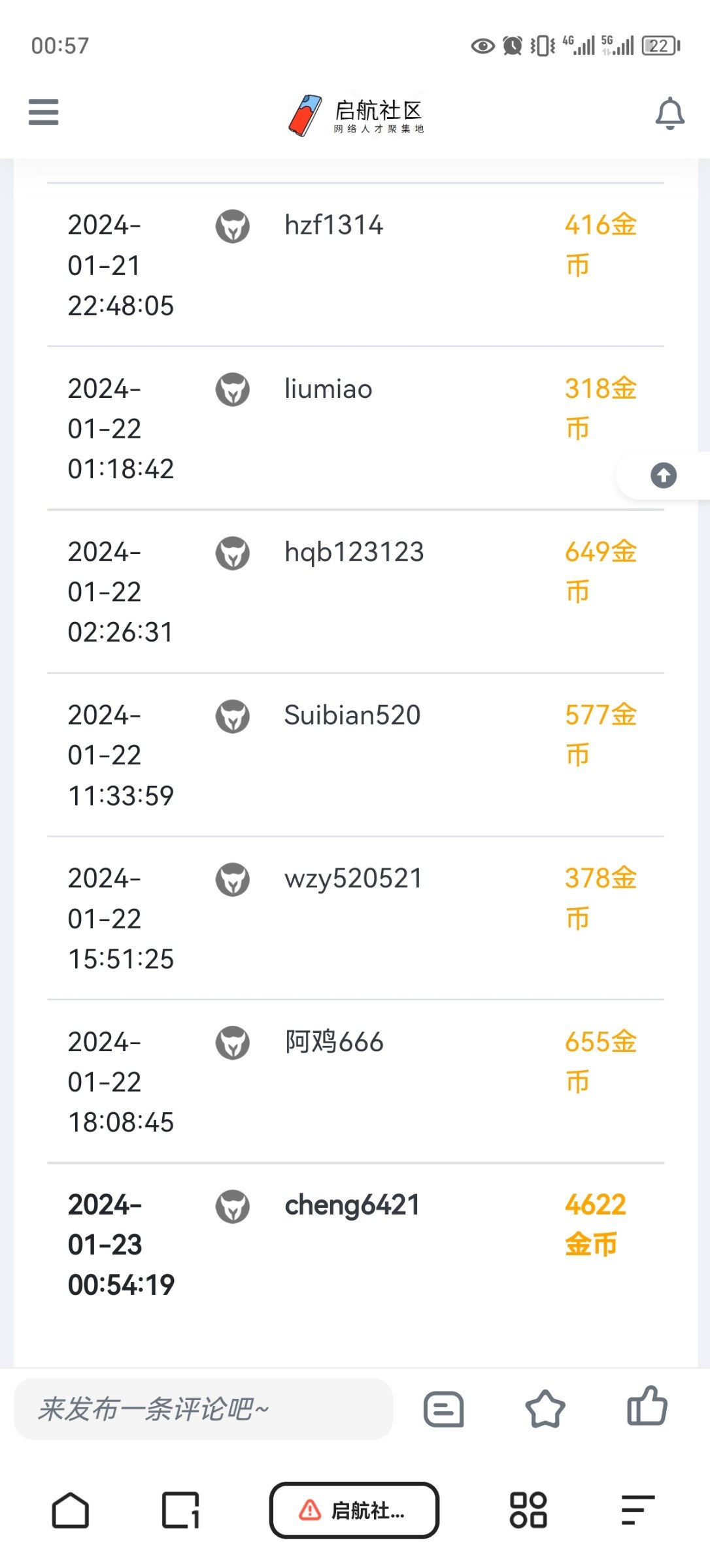Open the notifications bell
710x1568 pixels.
coord(669,113)
